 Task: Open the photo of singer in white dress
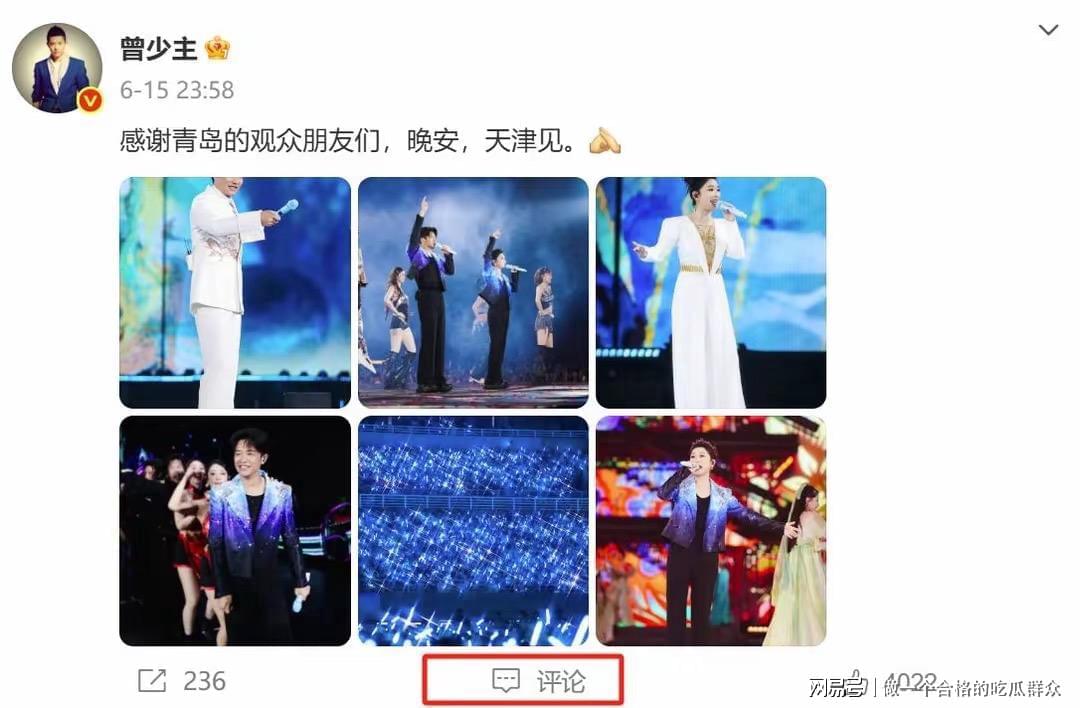pos(711,292)
